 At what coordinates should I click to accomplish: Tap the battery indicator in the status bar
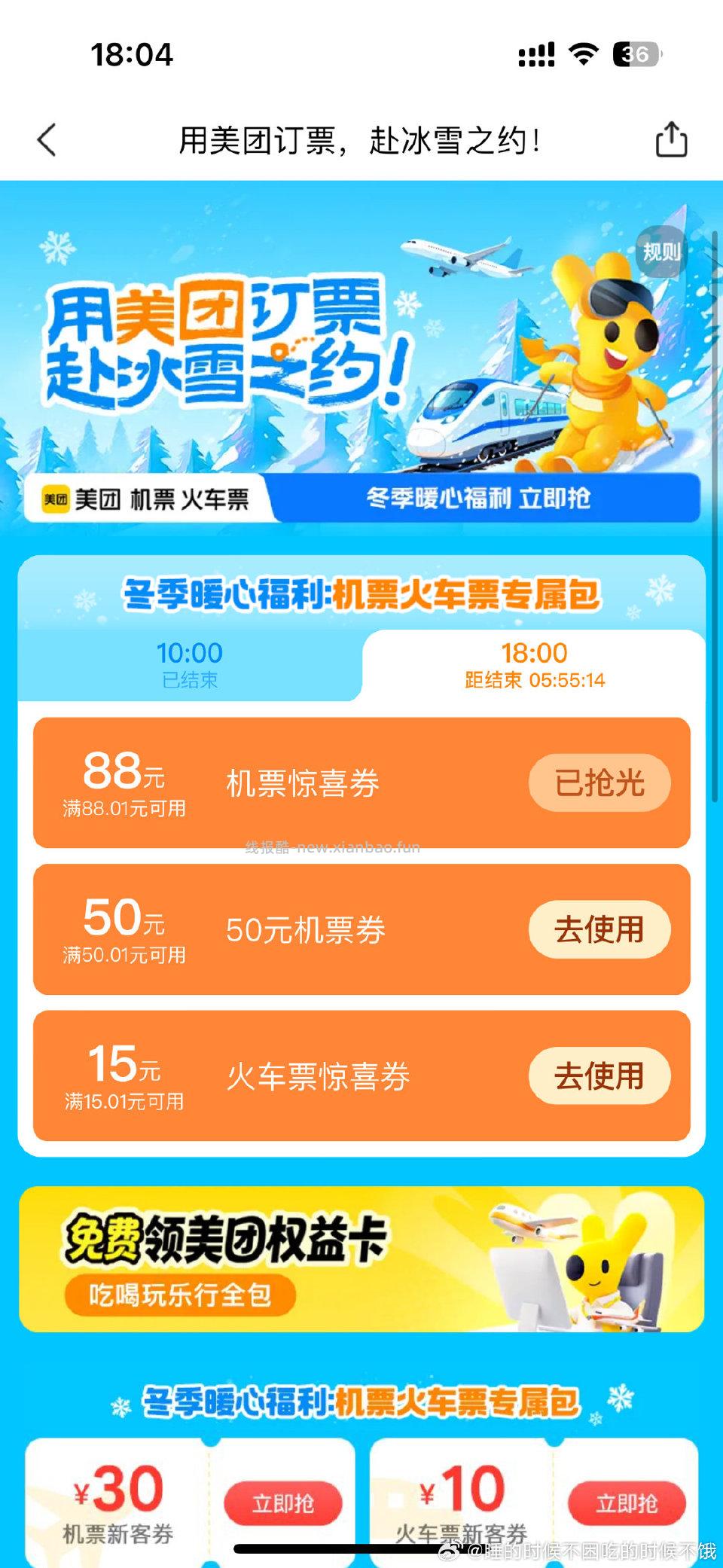pos(635,54)
